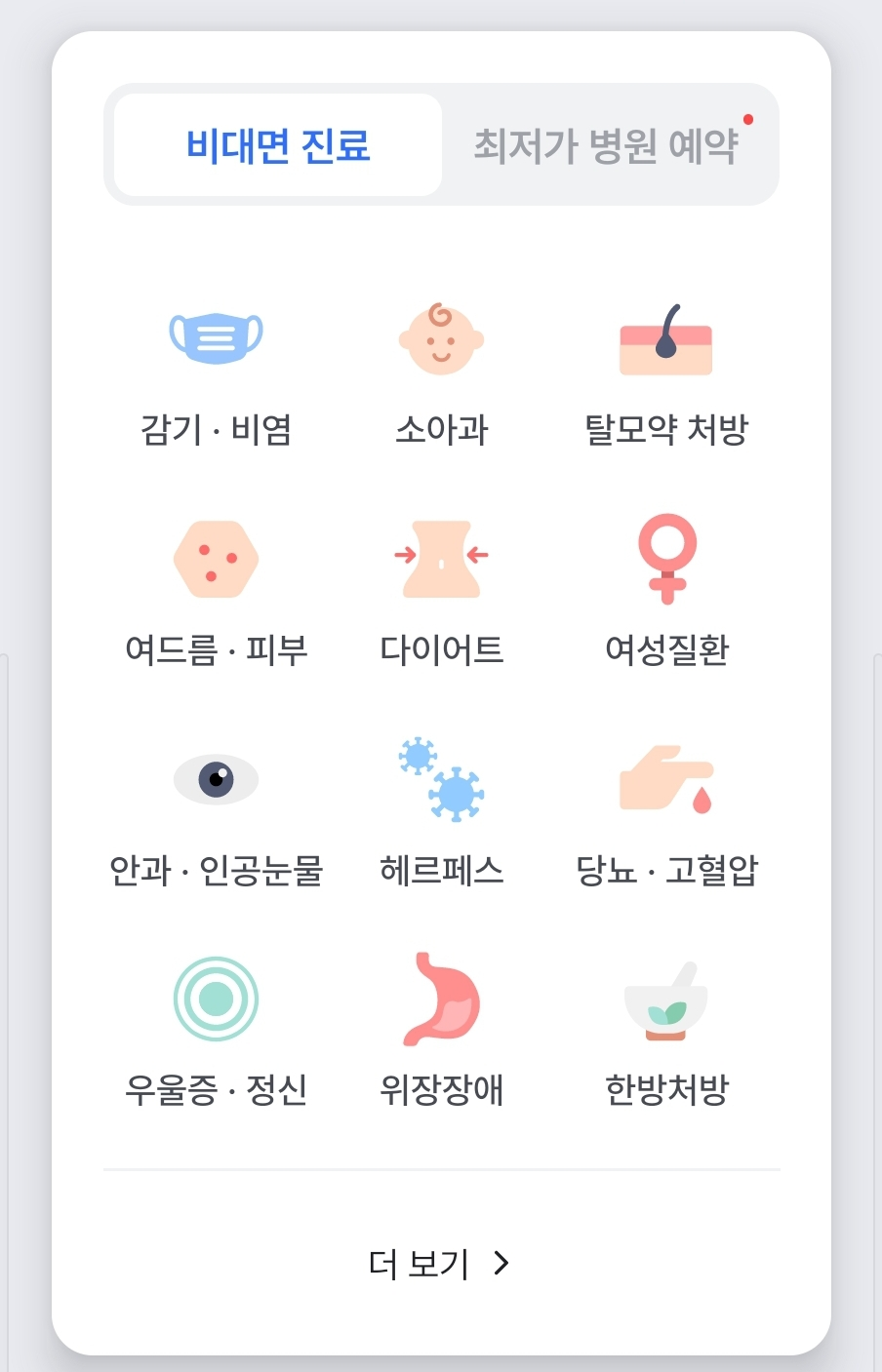This screenshot has height=1372, width=882.
Task: Open the 우울증·정신 category icon
Action: 216,998
